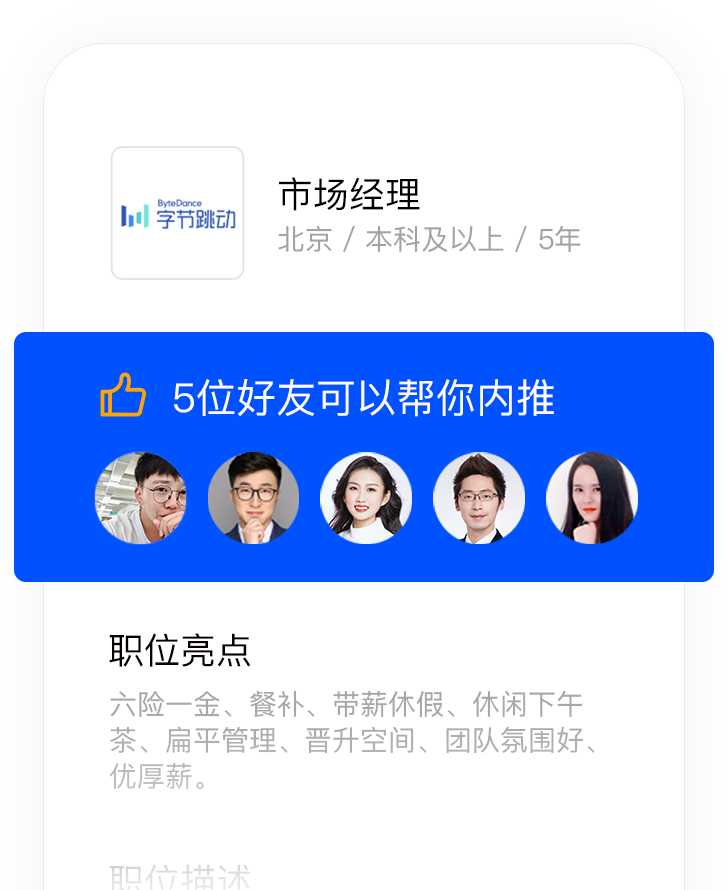Select the first friend avatar wearing glasses
The image size is (728, 890).
pyautogui.click(x=140, y=498)
